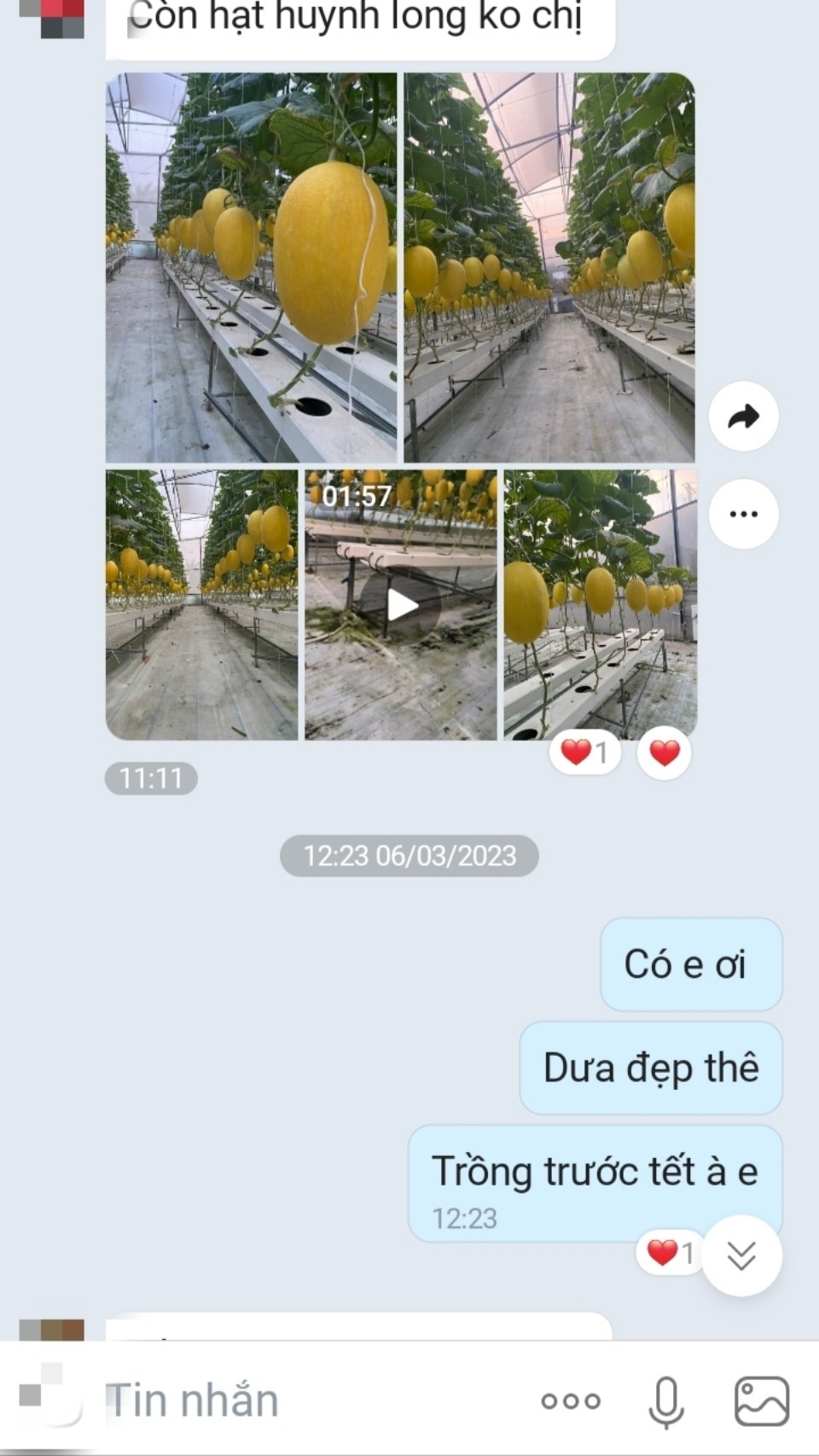Play the 01:57 video
The image size is (819, 1456).
[x=401, y=604]
